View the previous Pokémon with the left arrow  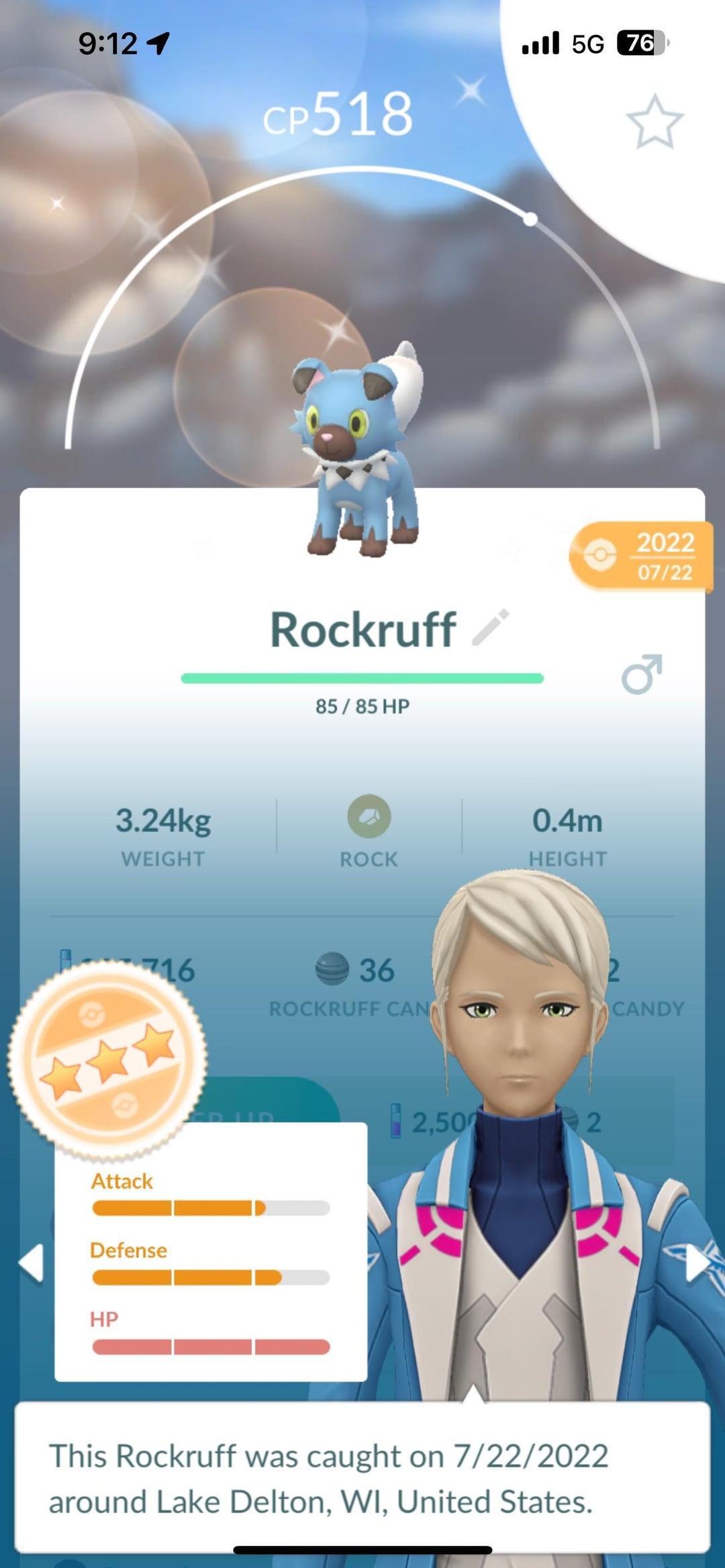[32, 1263]
